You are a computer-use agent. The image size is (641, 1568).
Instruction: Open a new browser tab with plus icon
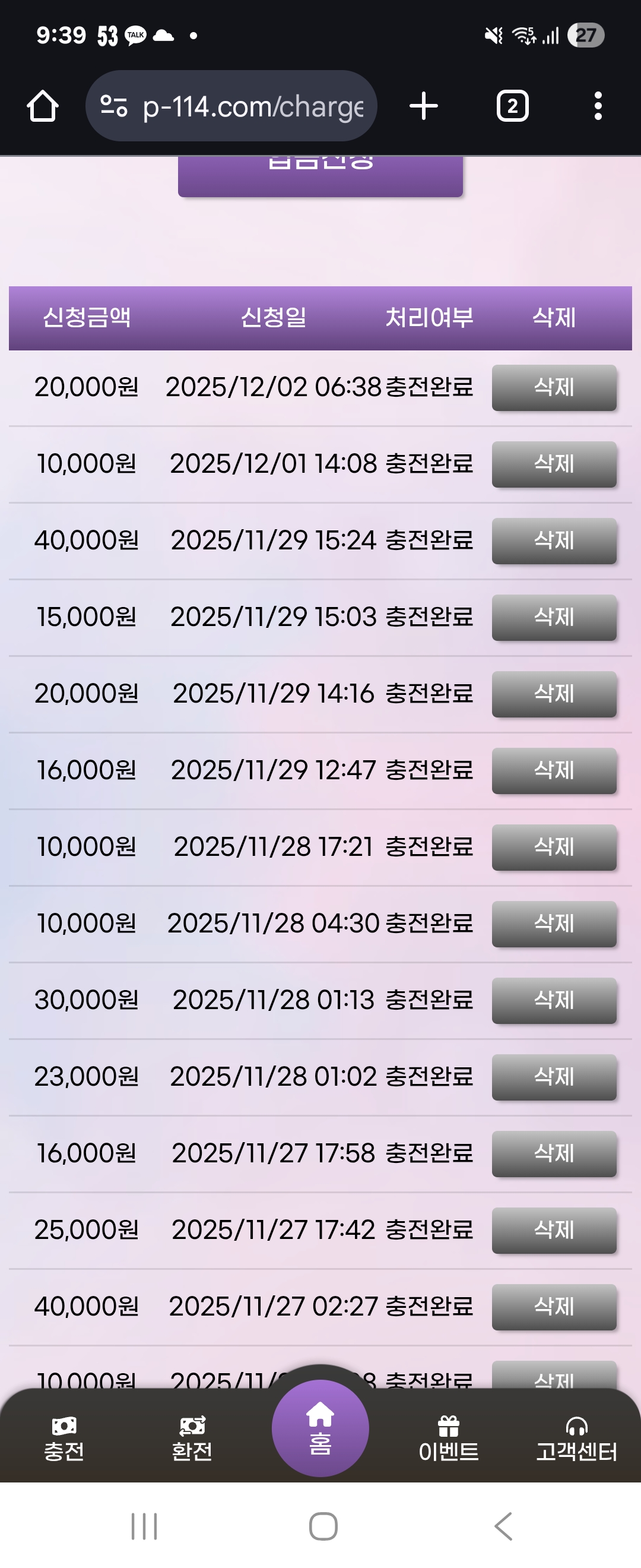pyautogui.click(x=423, y=105)
